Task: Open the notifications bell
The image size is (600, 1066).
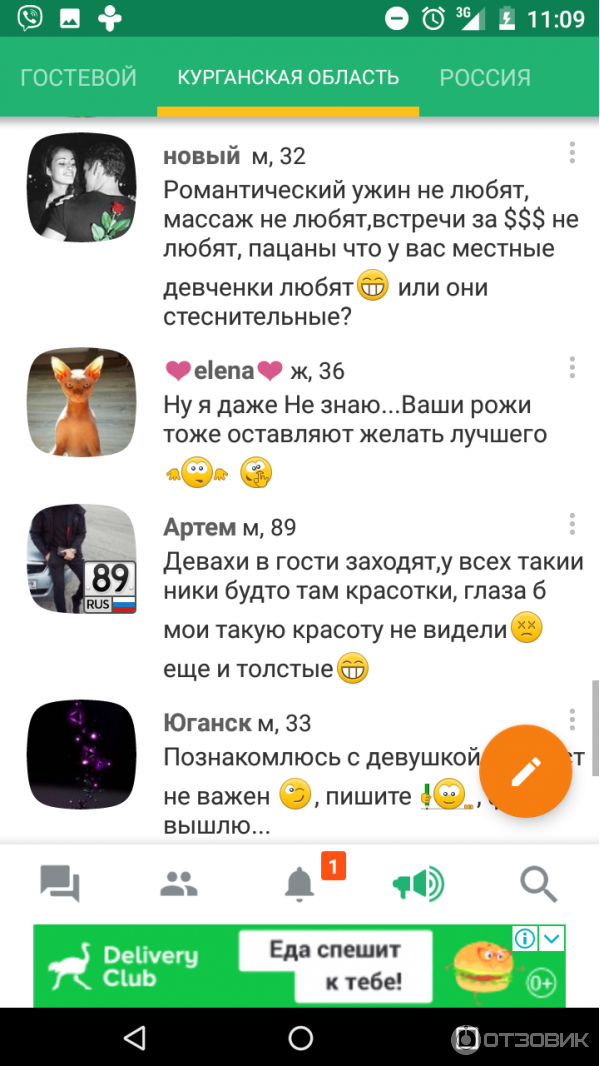Action: coord(300,884)
